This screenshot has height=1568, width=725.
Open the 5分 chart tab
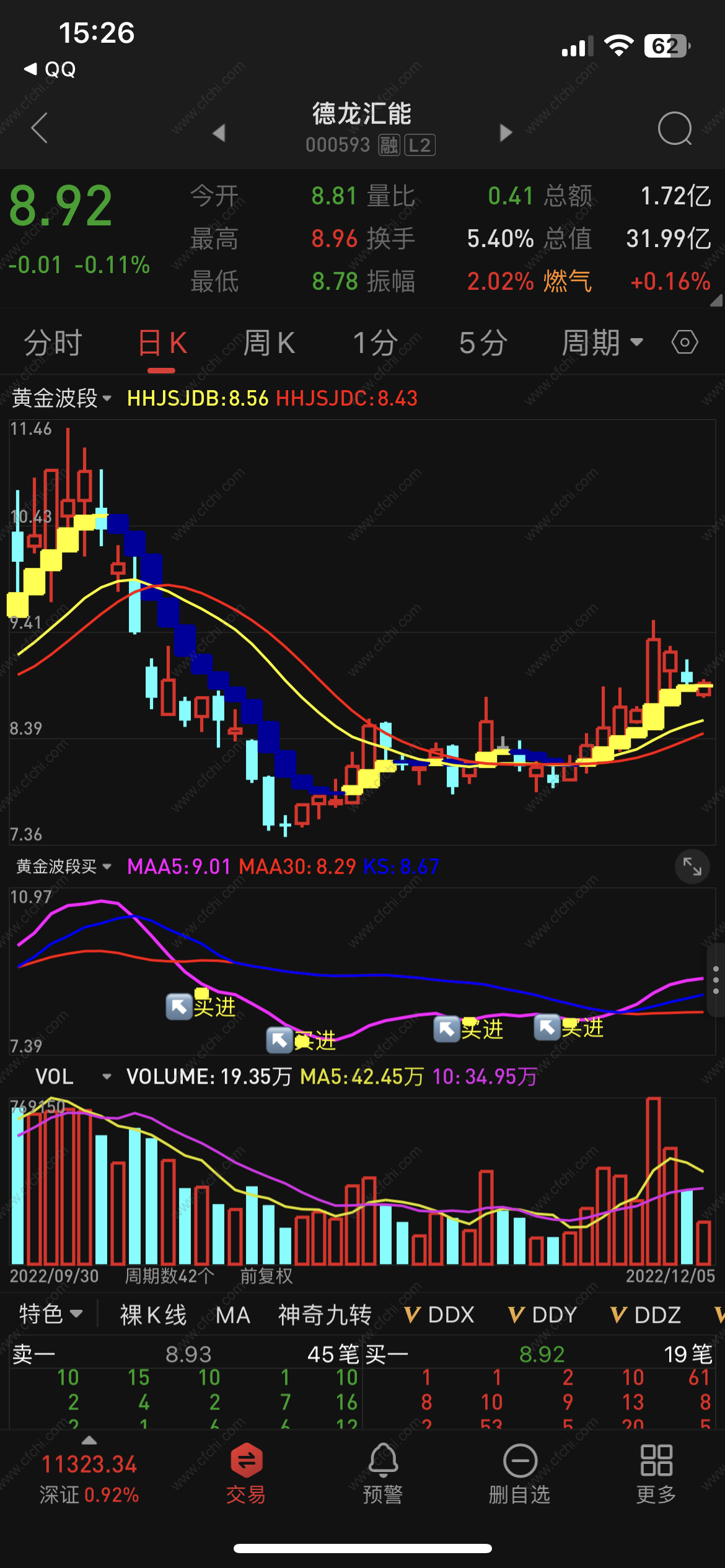coord(483,343)
